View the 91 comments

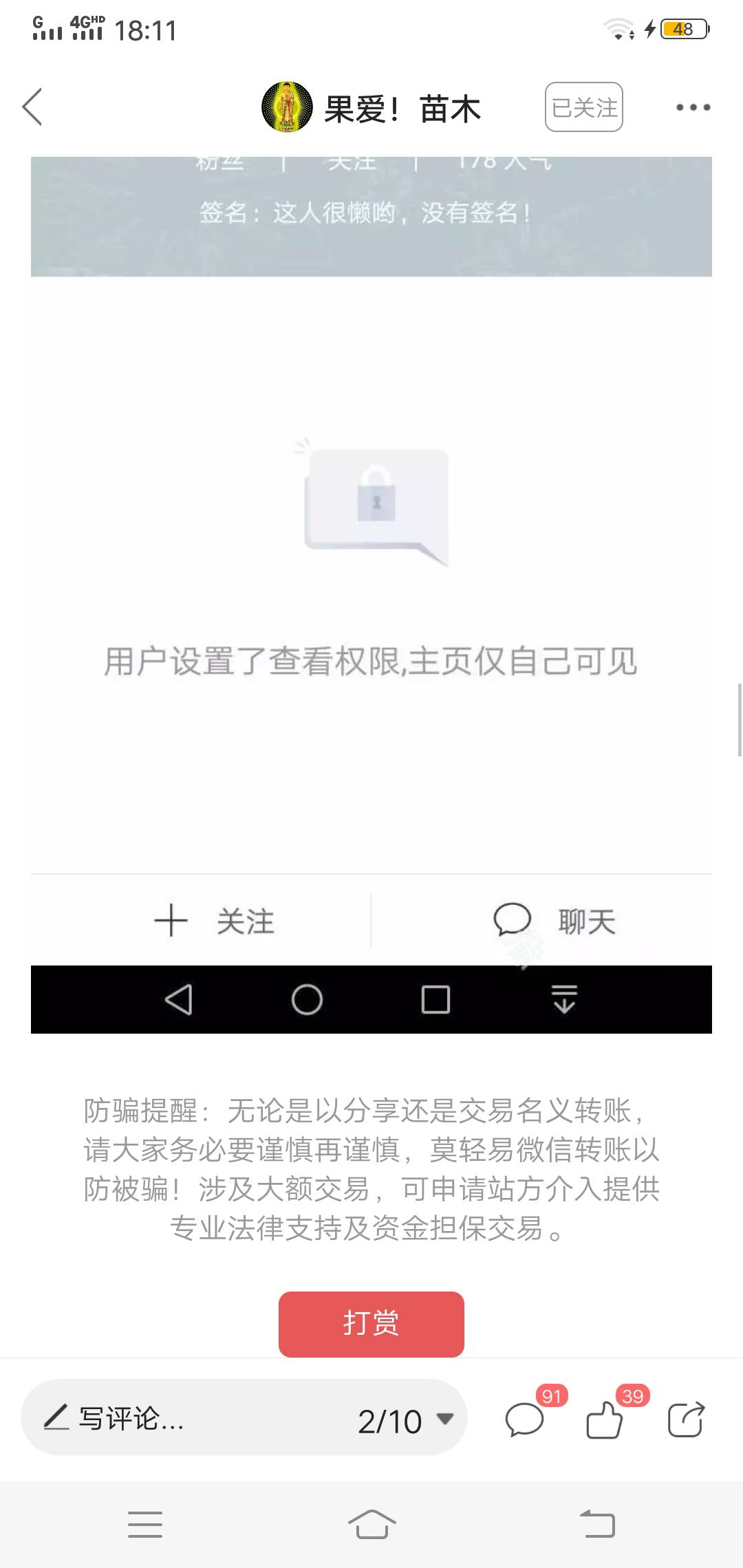(526, 1419)
